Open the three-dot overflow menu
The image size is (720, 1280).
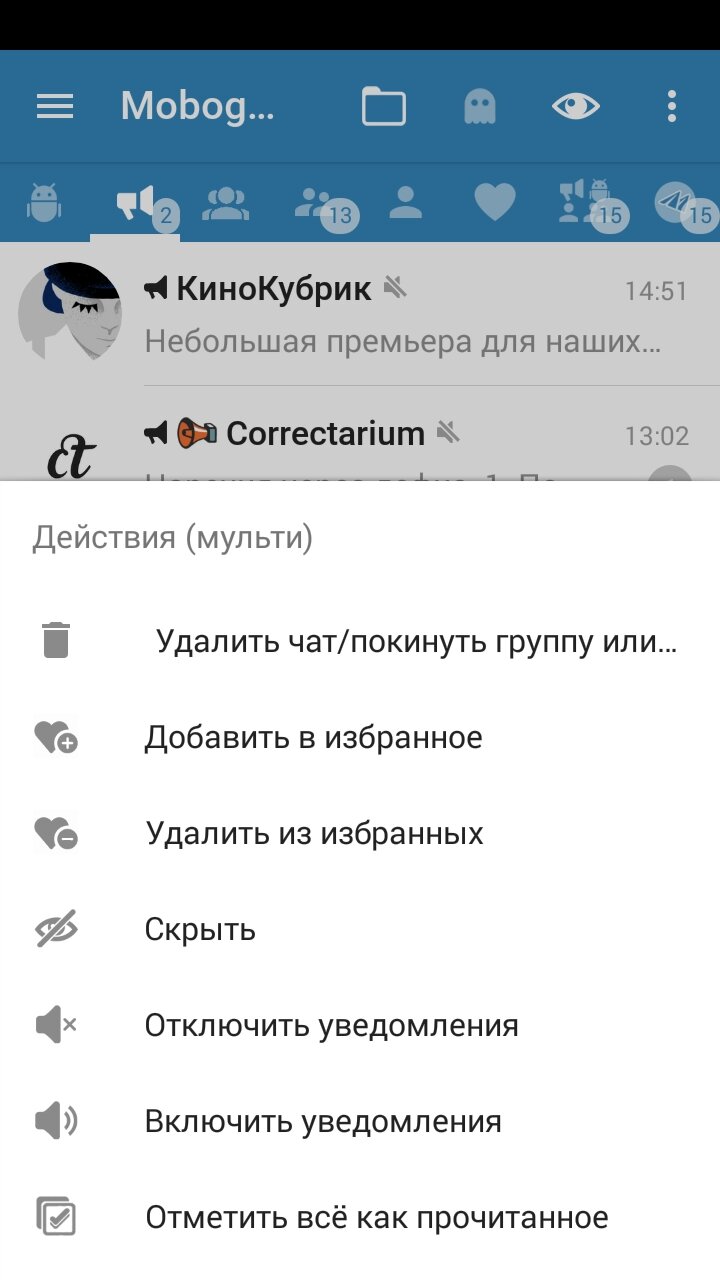(671, 106)
